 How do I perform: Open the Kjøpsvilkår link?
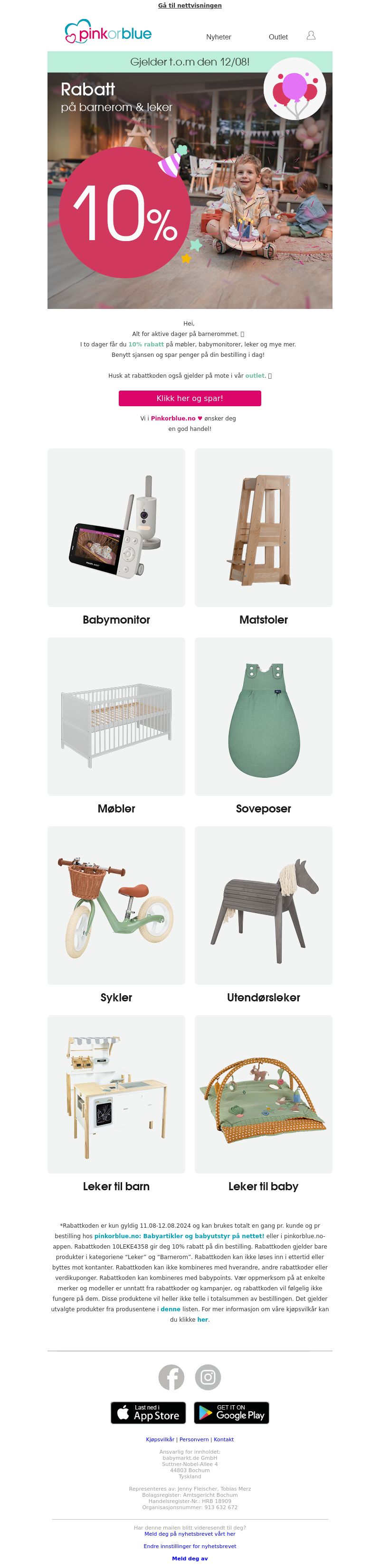(160, 1439)
